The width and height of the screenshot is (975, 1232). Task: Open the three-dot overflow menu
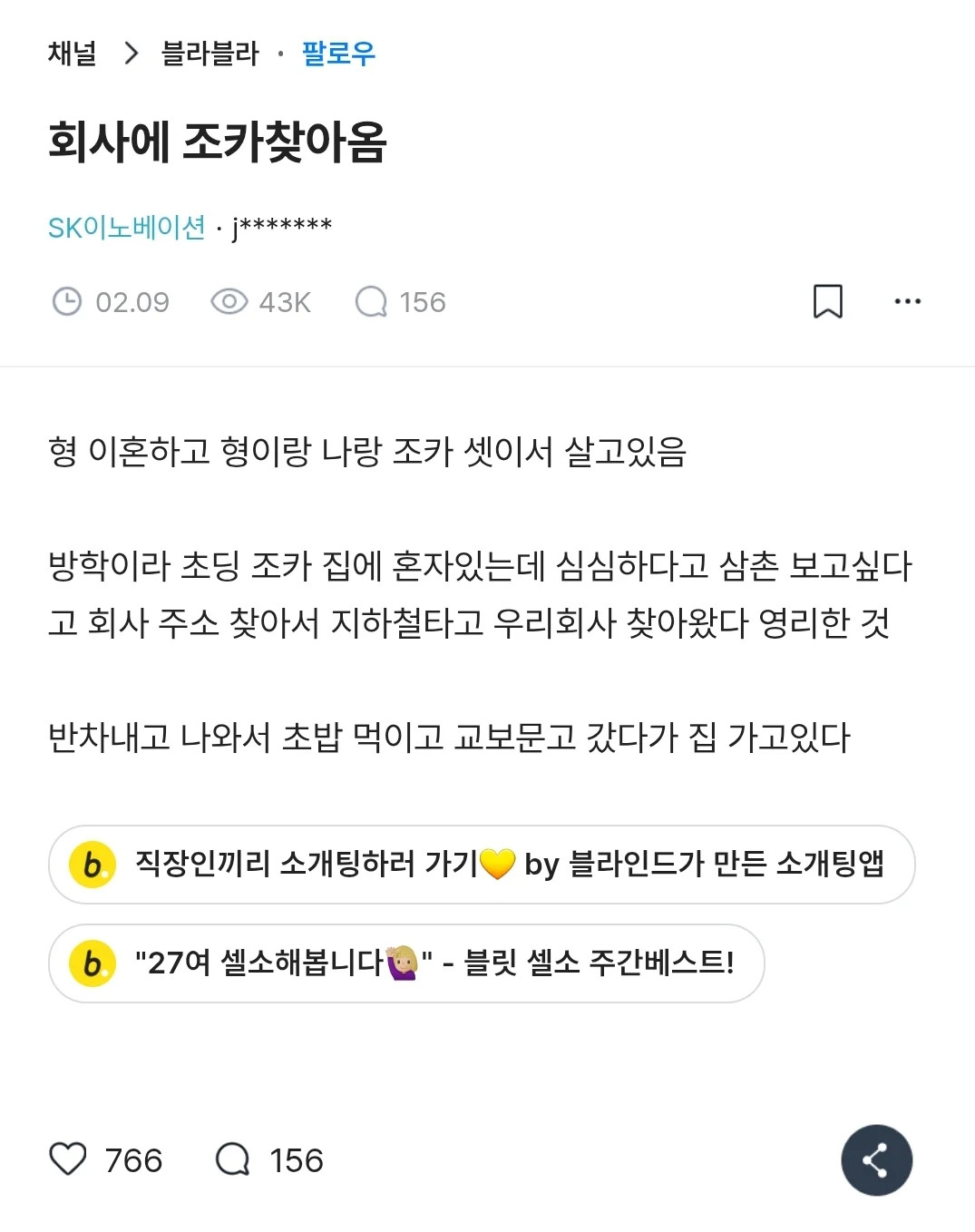click(907, 301)
